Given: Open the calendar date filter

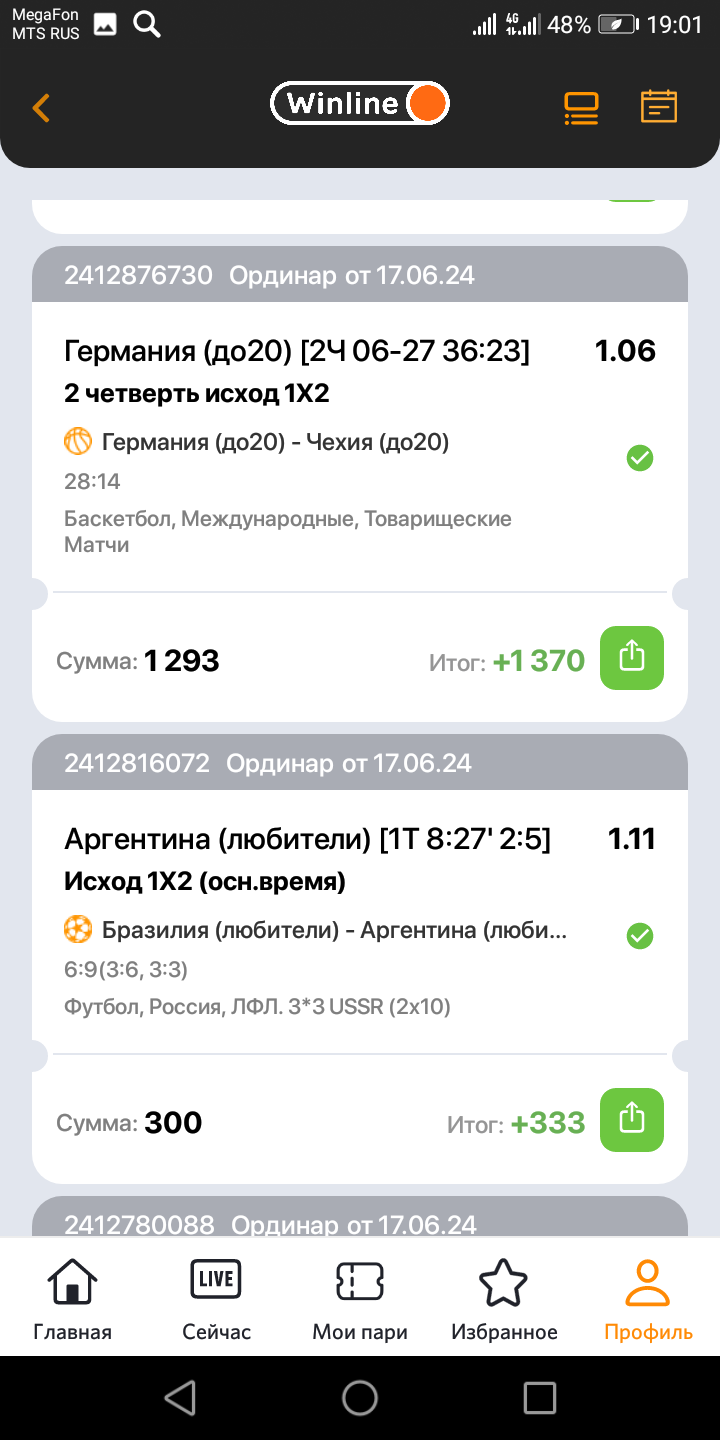Looking at the screenshot, I should 659,107.
